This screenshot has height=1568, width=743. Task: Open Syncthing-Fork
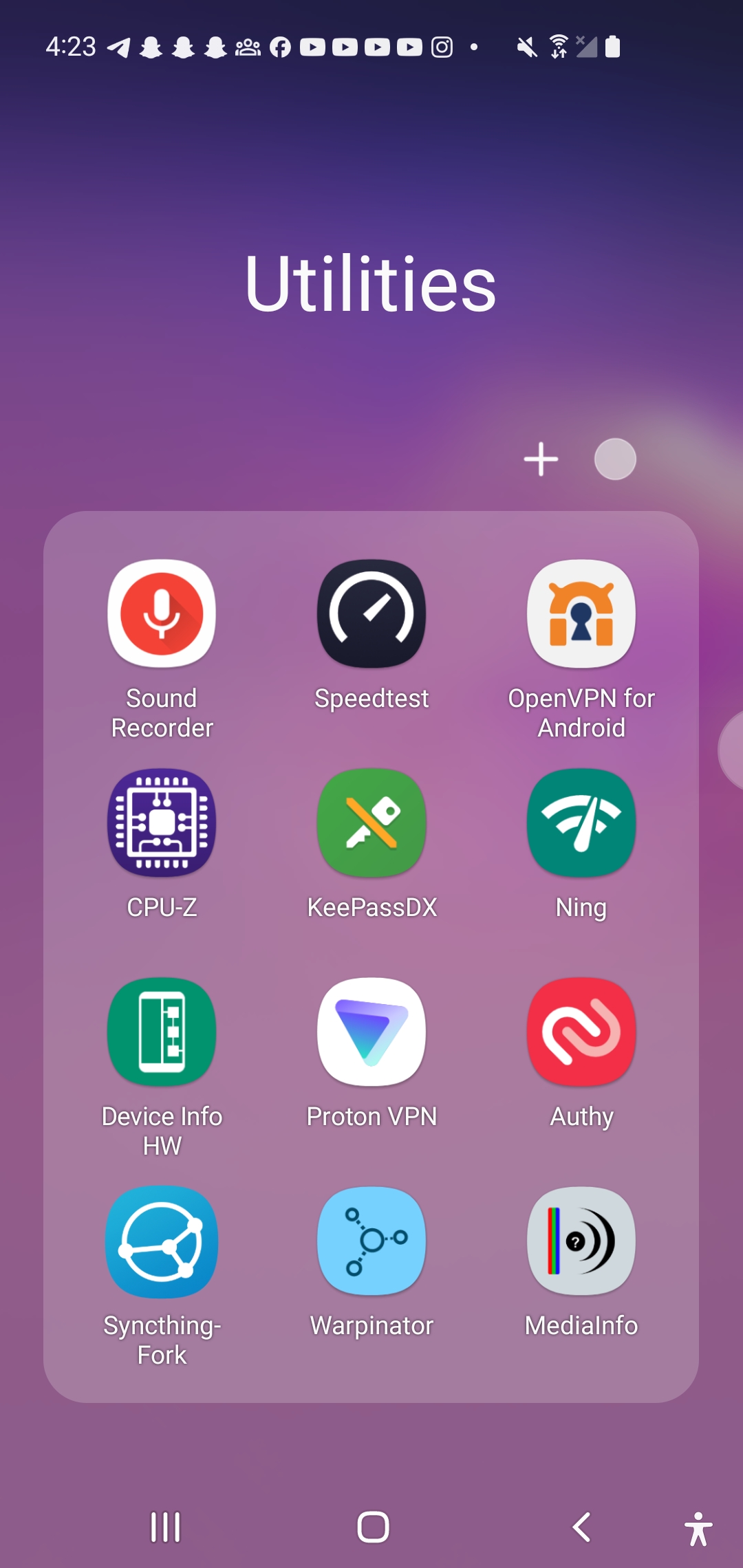(x=162, y=1241)
